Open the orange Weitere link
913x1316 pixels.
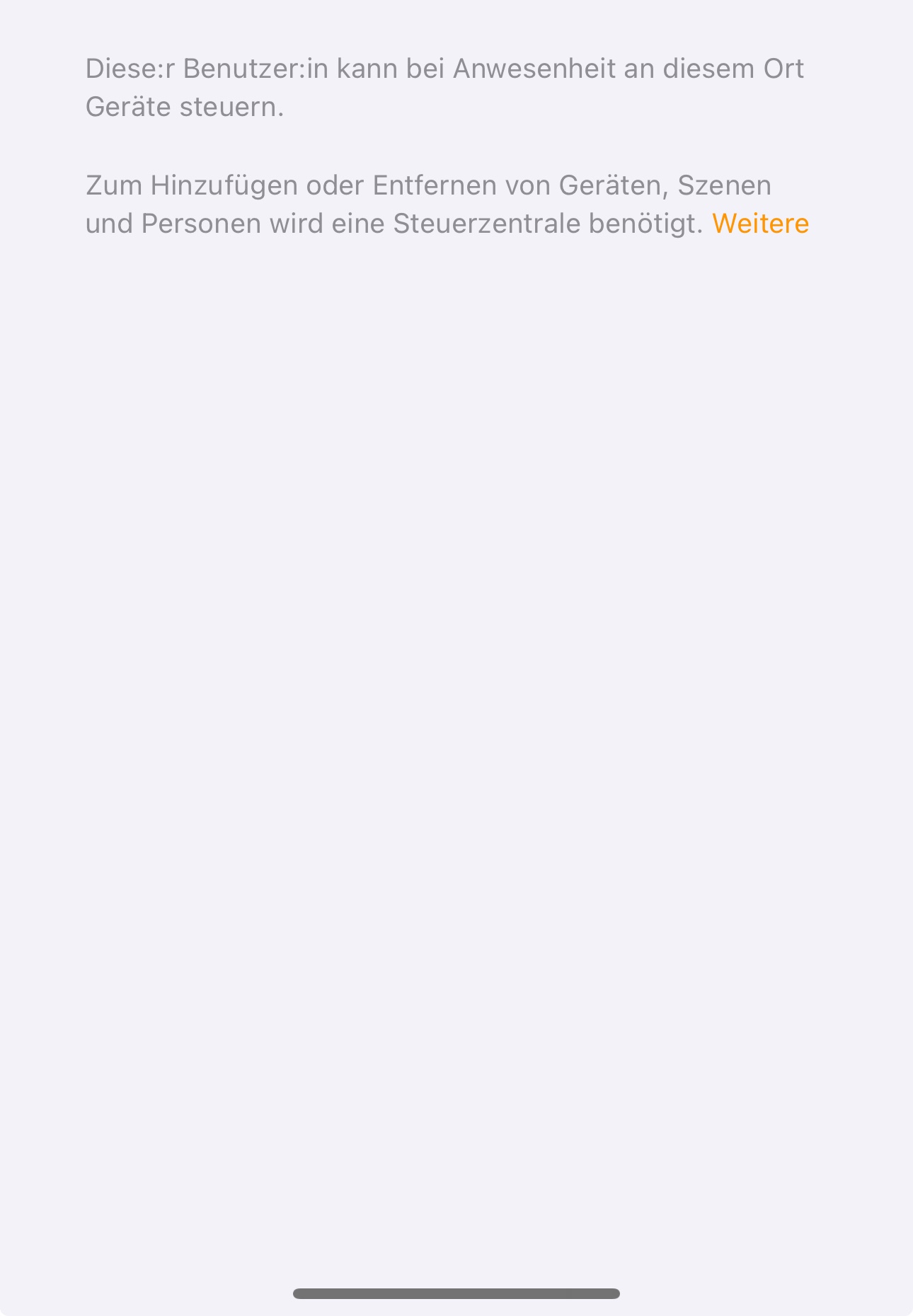(x=760, y=224)
